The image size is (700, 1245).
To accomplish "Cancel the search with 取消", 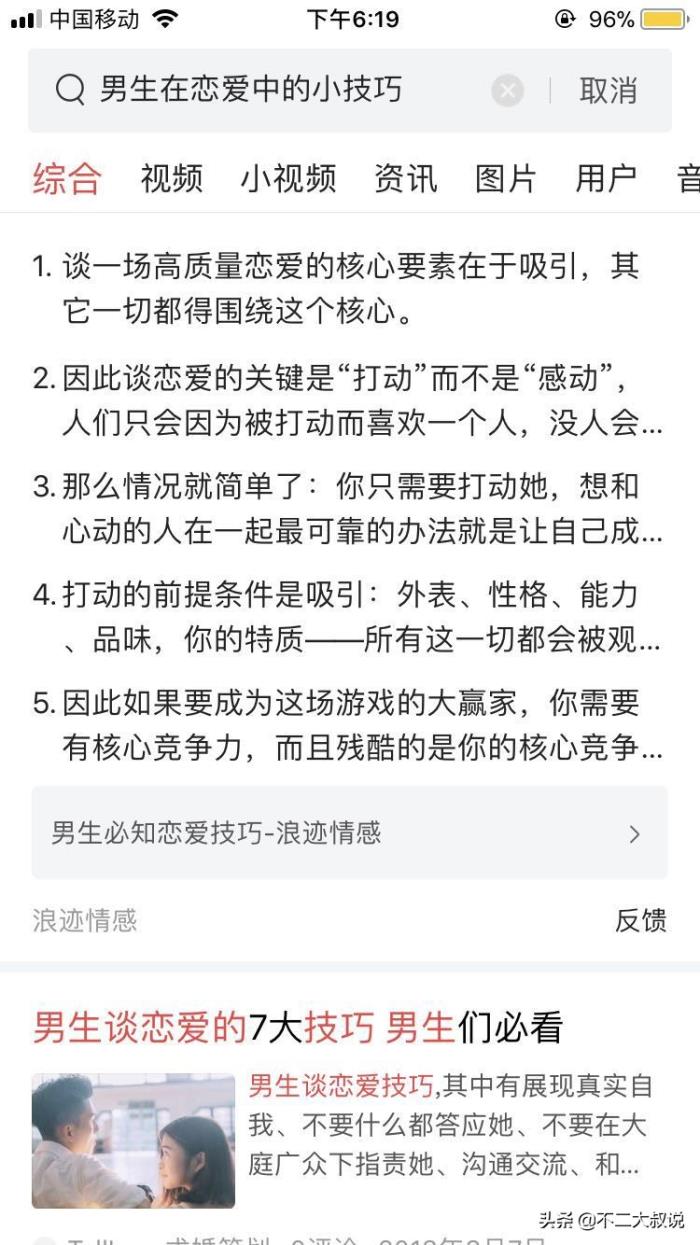I will point(608,91).
